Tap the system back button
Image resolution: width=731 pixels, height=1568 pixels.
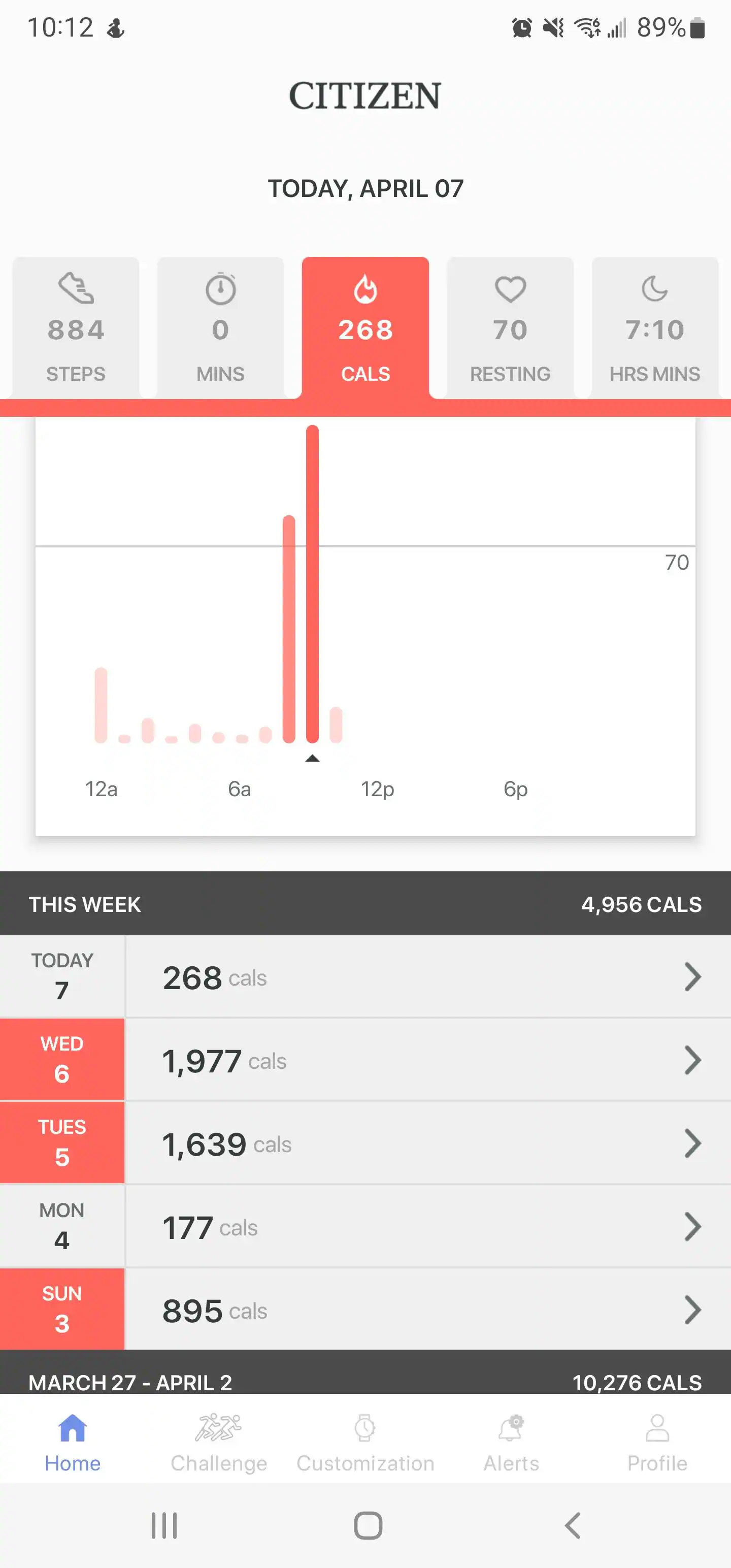tap(572, 1525)
